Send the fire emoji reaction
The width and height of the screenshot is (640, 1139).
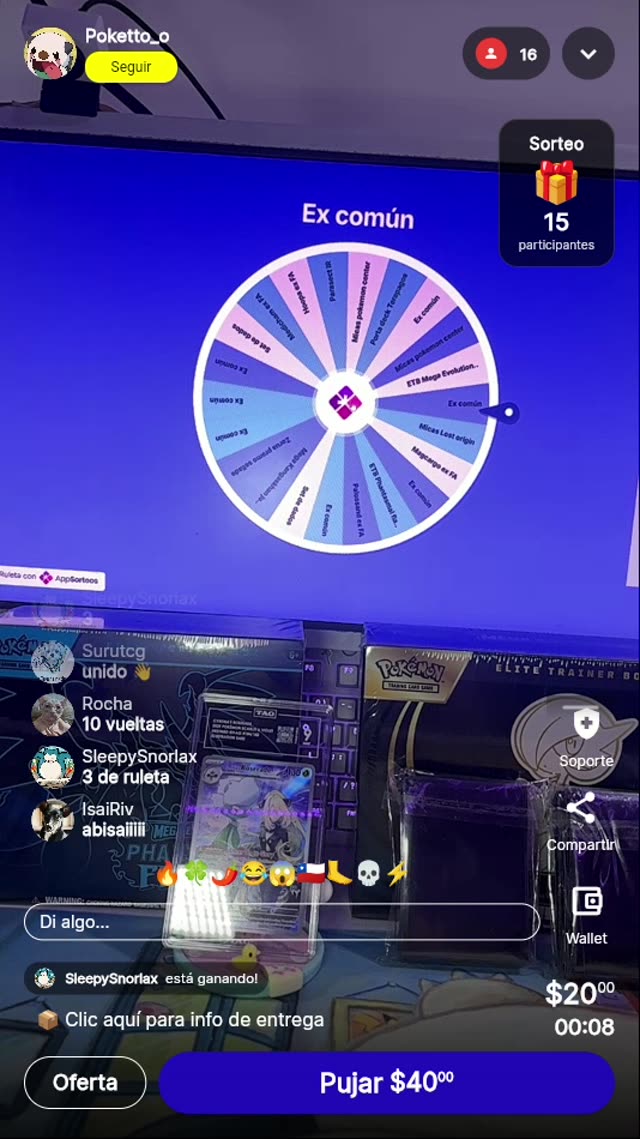(166, 875)
